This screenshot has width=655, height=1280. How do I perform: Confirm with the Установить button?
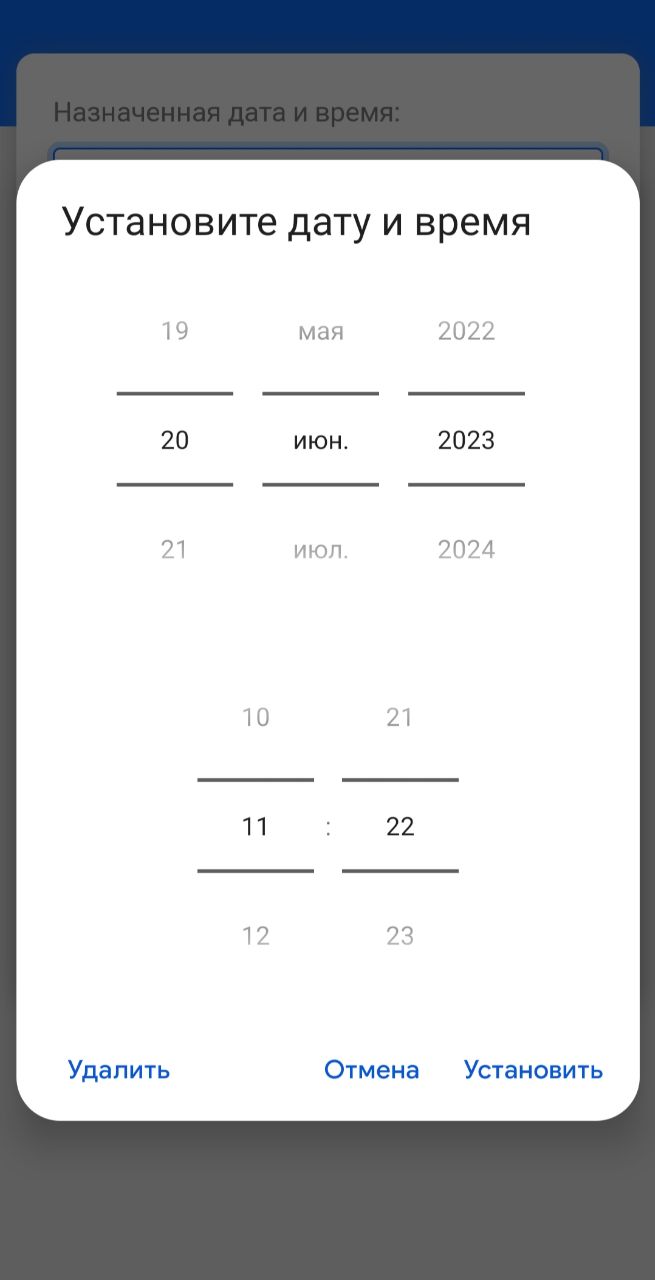(533, 1070)
